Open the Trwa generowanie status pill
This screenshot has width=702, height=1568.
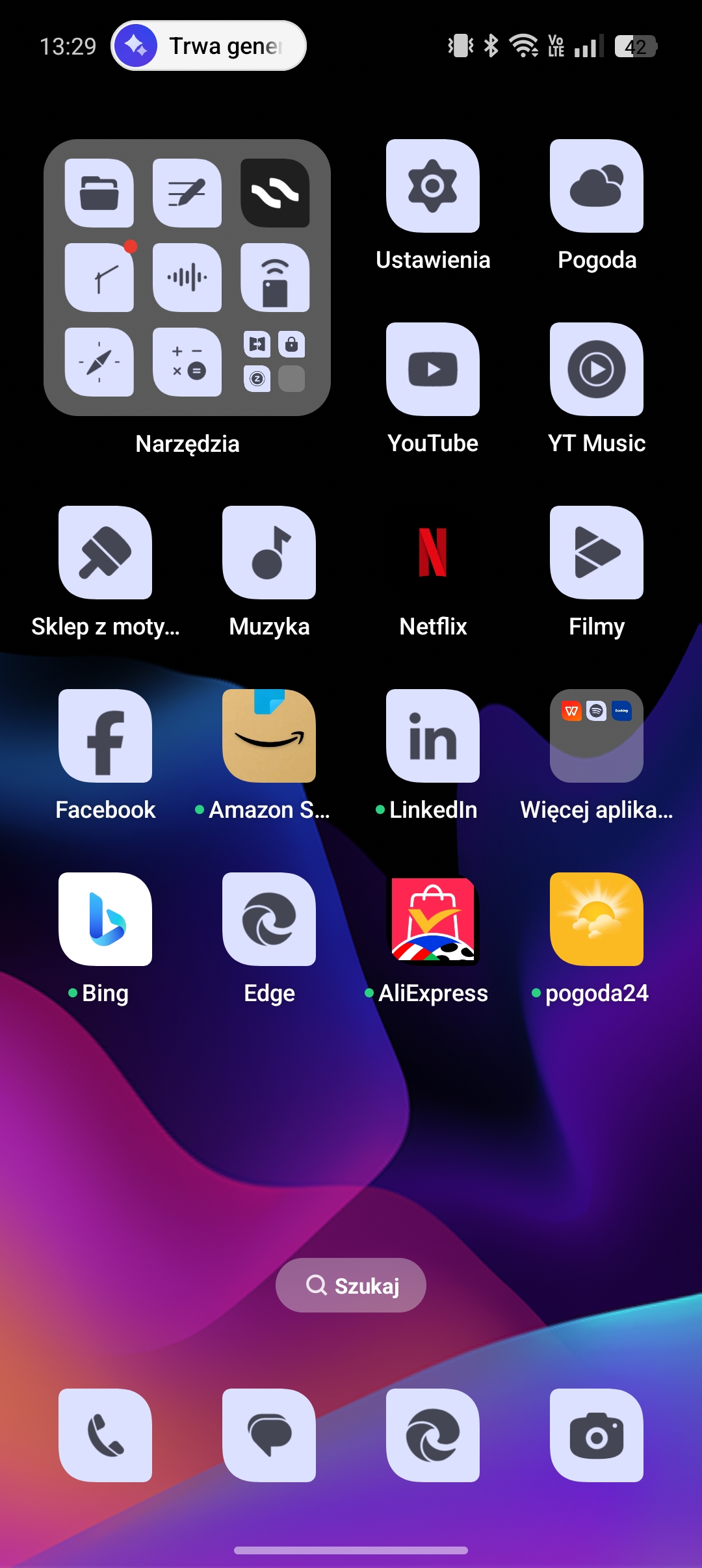click(209, 46)
